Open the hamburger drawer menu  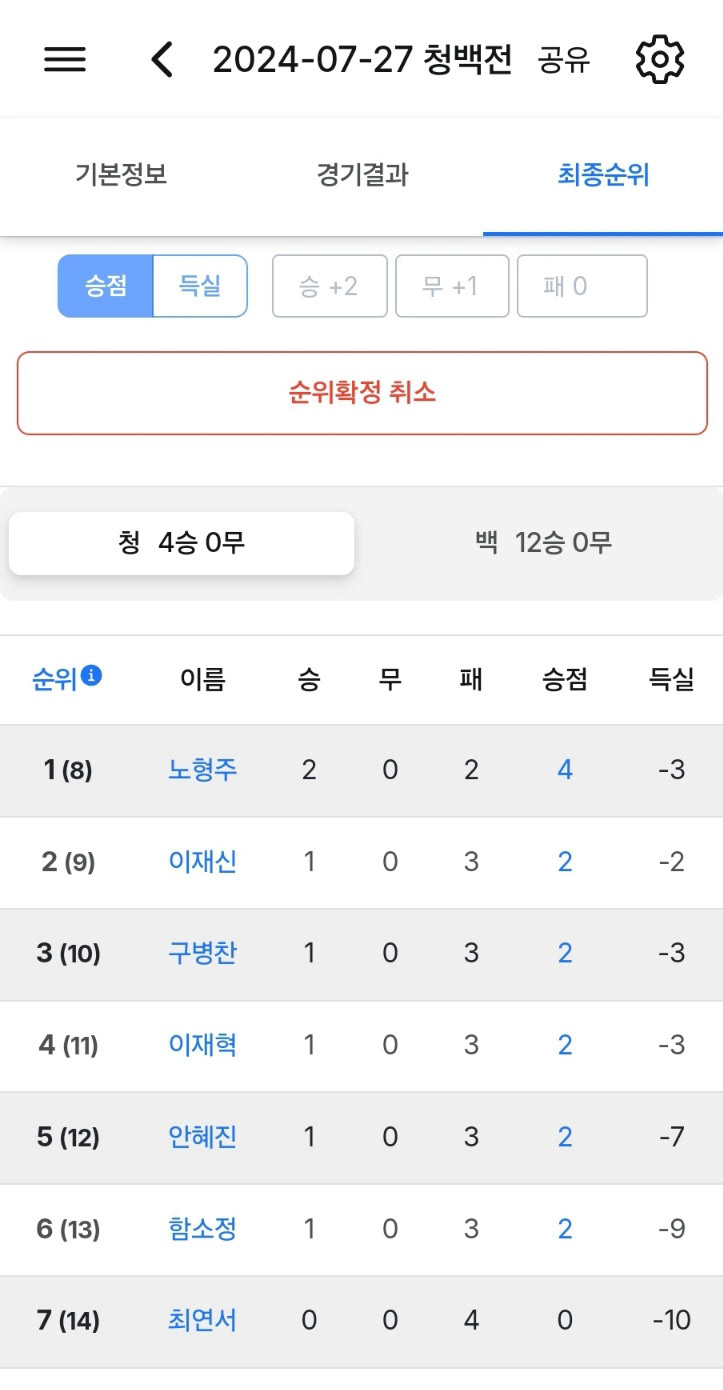point(65,60)
